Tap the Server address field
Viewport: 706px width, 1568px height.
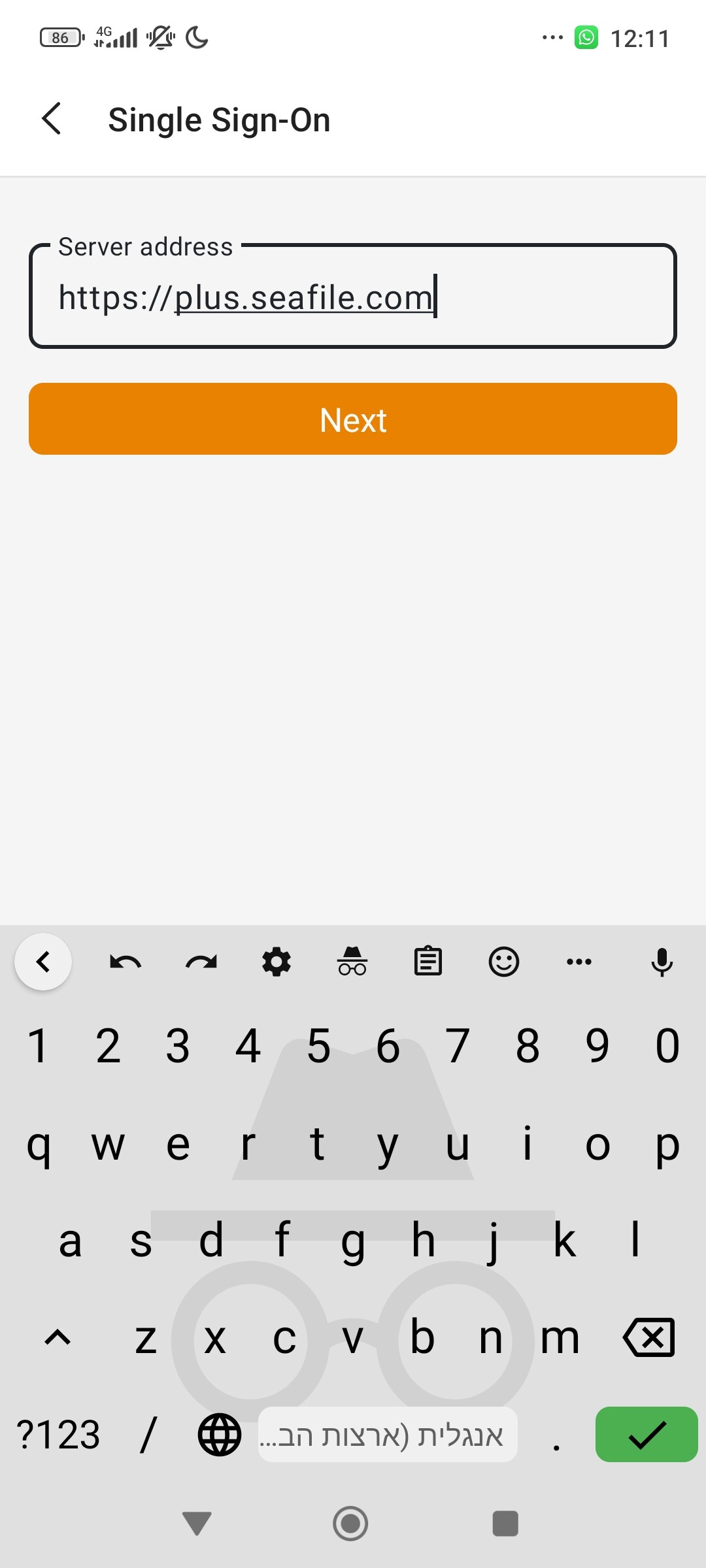pyautogui.click(x=353, y=296)
